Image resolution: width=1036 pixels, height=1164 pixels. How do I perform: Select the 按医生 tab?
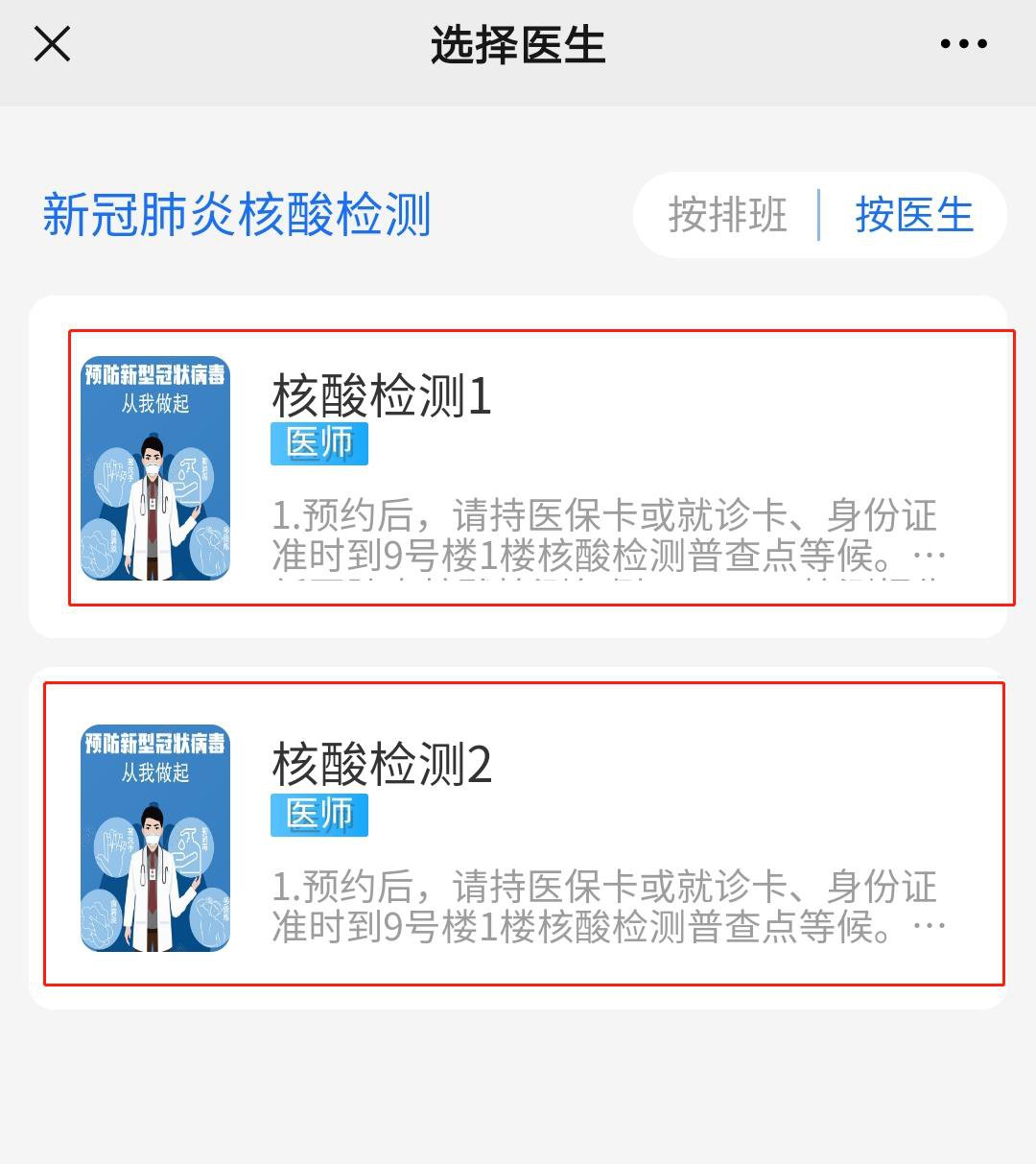tap(913, 215)
